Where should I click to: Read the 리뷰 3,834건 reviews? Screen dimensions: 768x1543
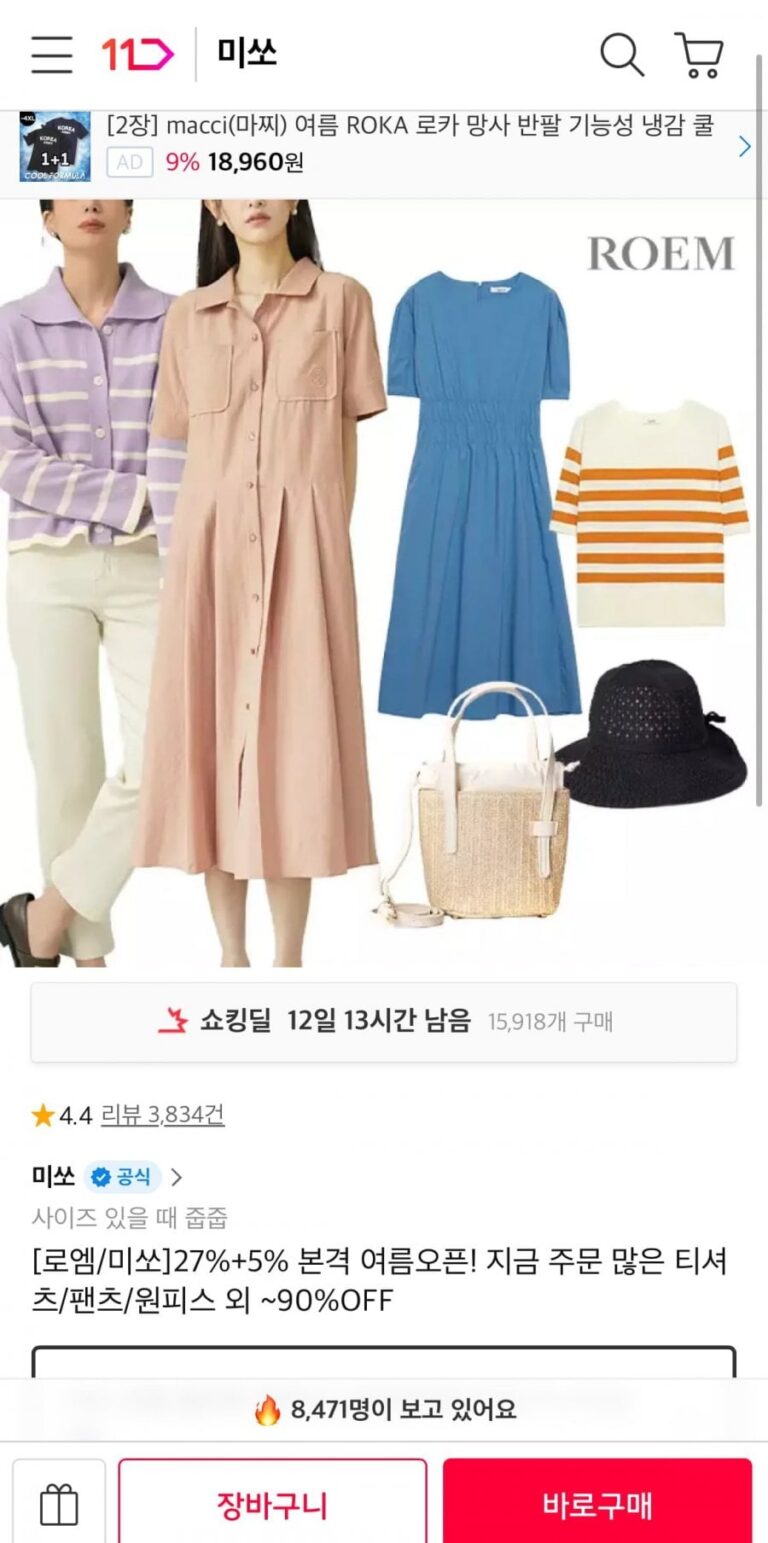point(162,1115)
